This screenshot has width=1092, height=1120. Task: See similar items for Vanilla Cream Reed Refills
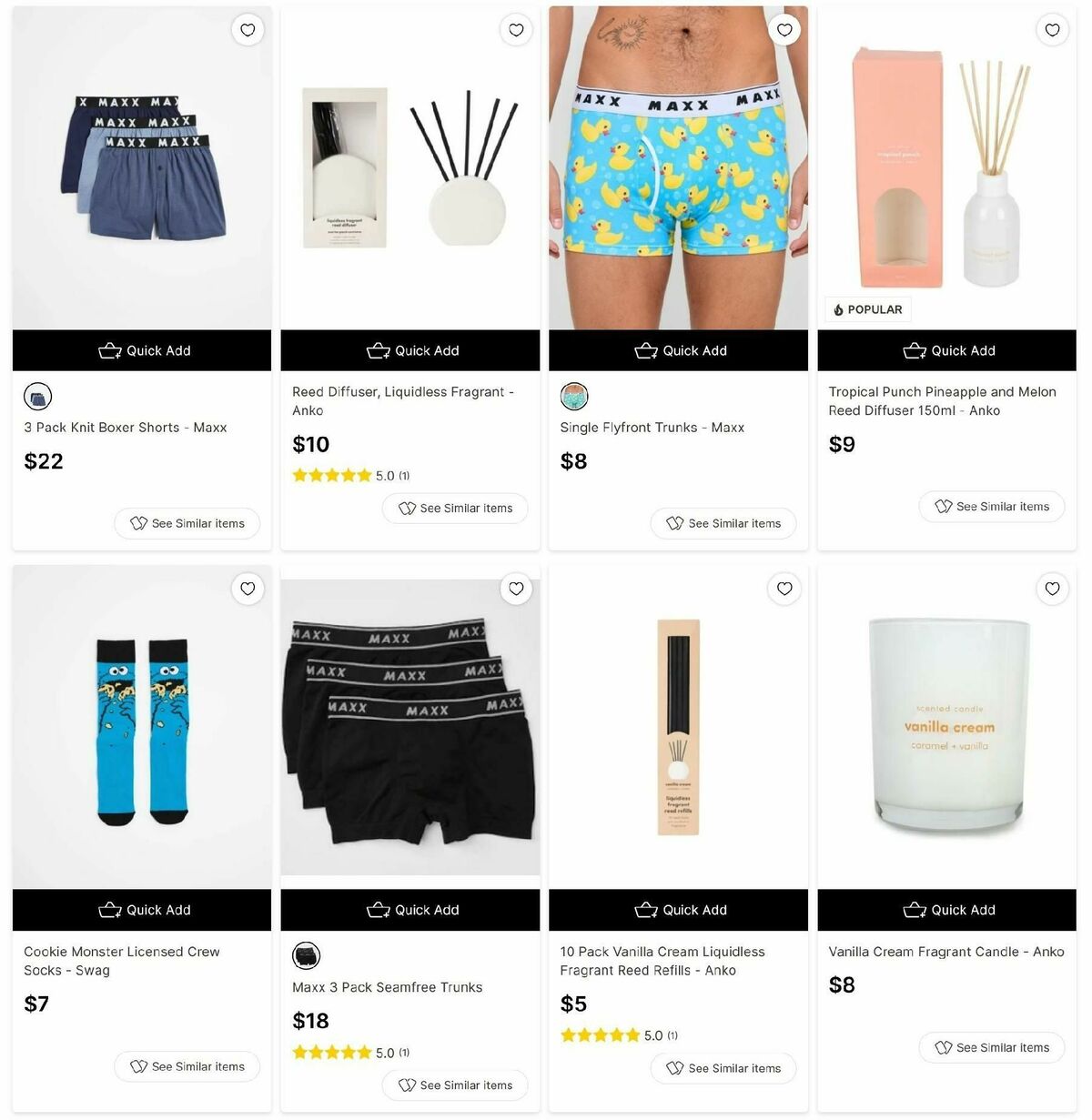(x=723, y=1068)
